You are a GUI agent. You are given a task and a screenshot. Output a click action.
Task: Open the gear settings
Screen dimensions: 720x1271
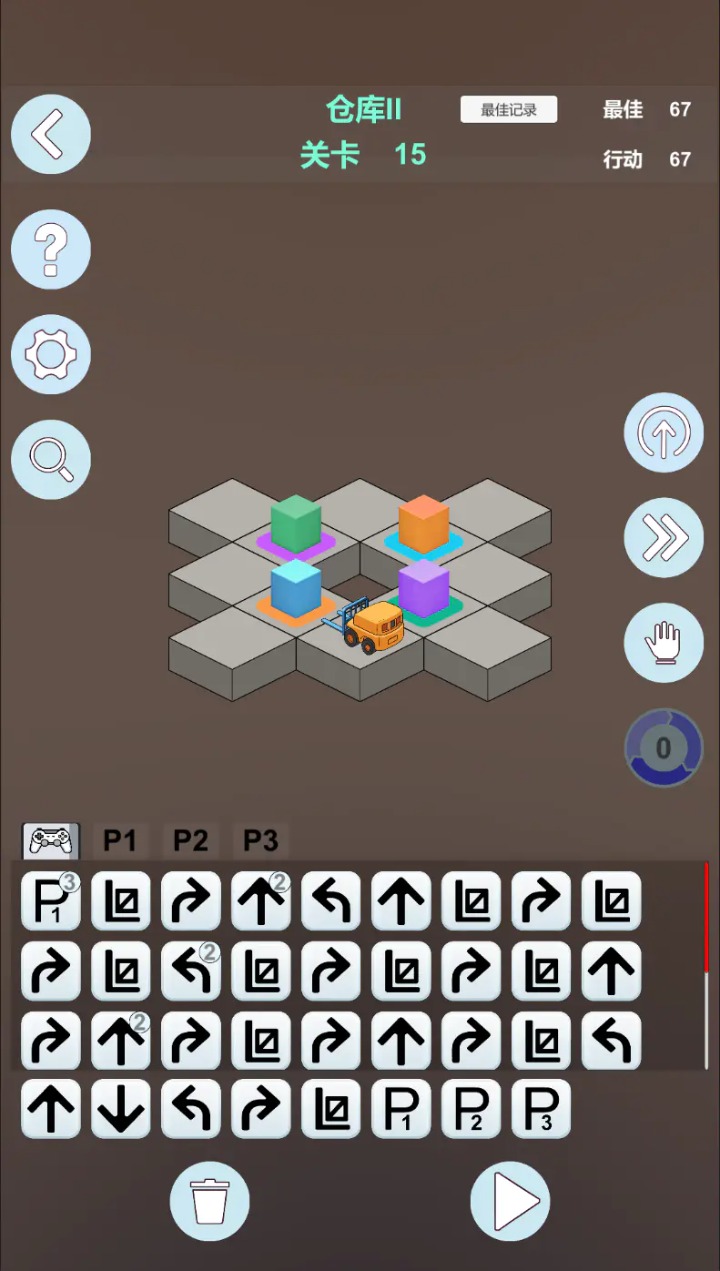[x=51, y=354]
